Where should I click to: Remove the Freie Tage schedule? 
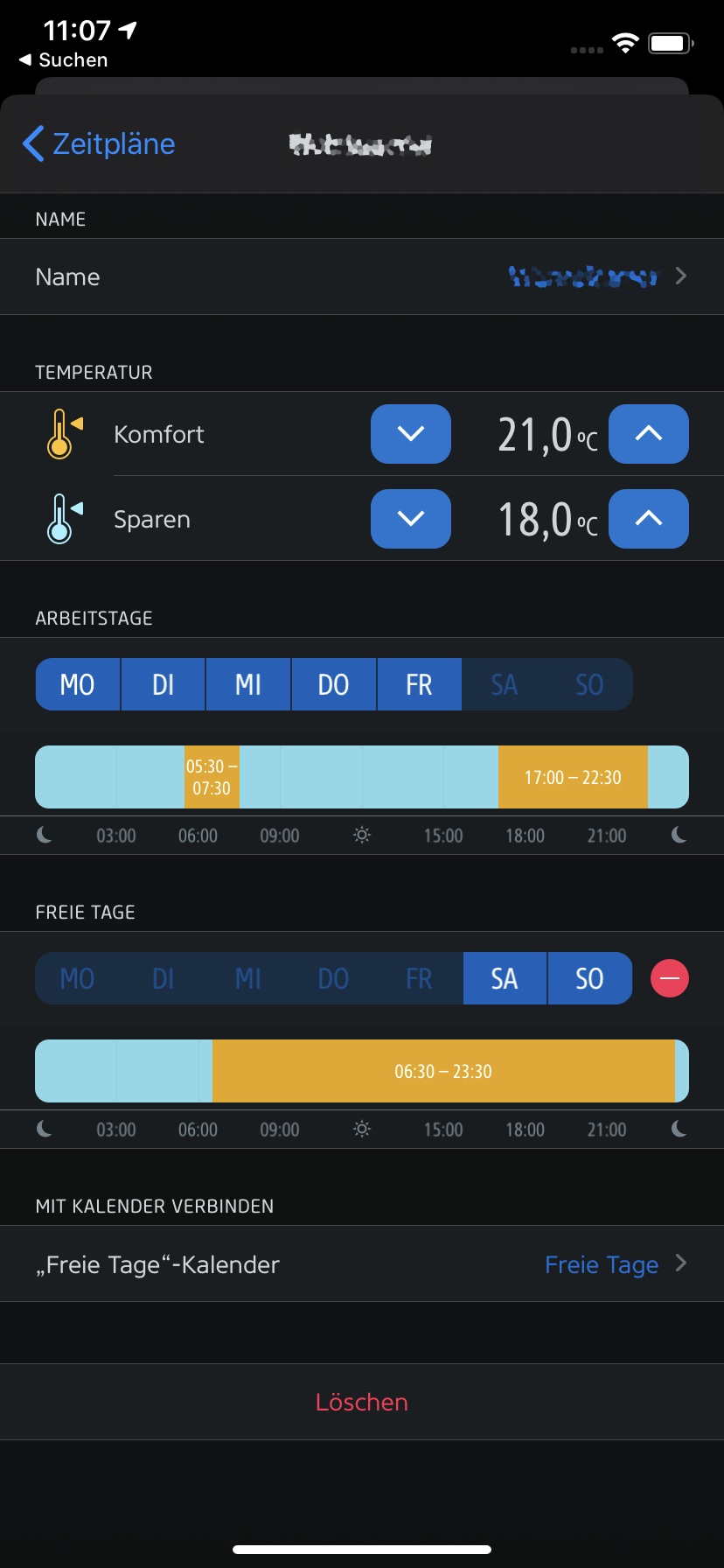click(x=670, y=978)
